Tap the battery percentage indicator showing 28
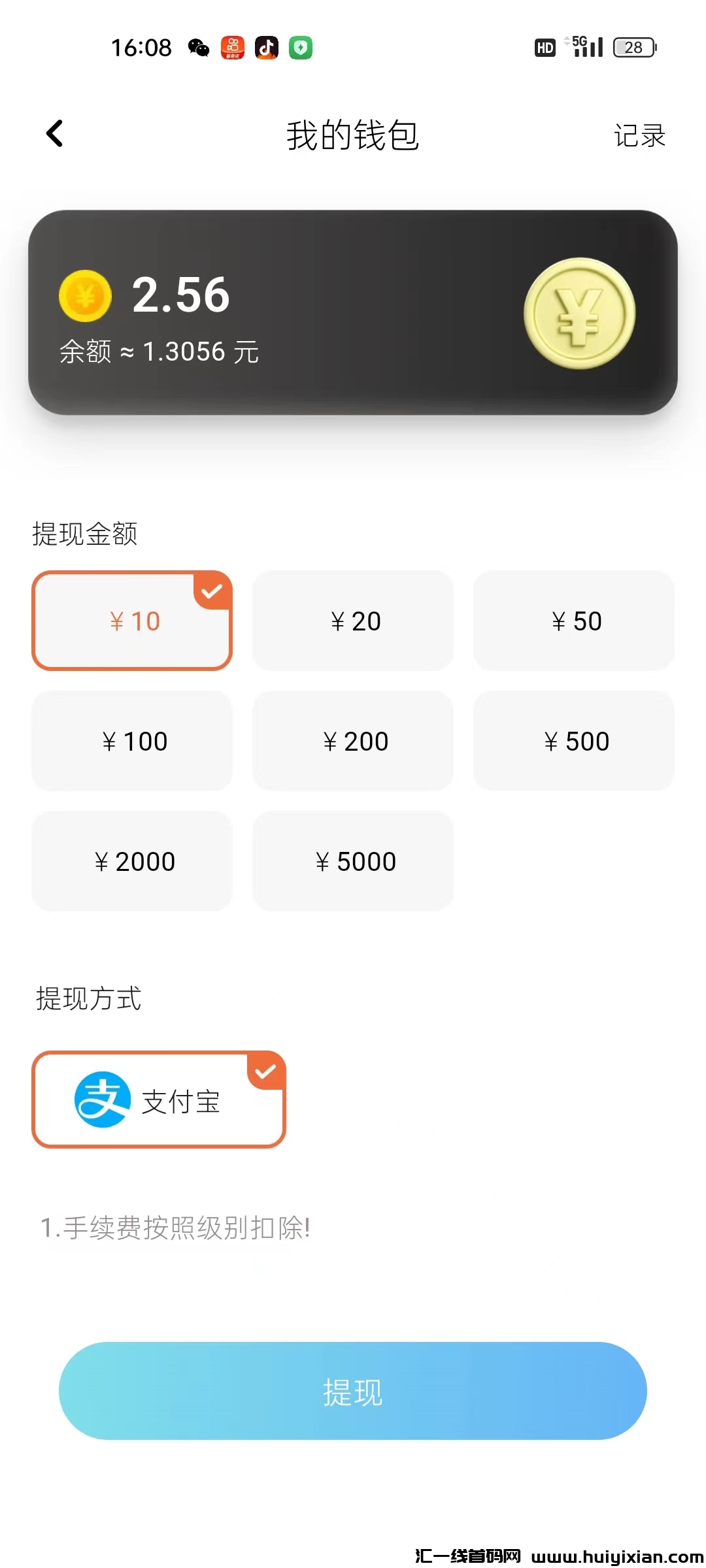The height and width of the screenshot is (1568, 706). tap(631, 48)
